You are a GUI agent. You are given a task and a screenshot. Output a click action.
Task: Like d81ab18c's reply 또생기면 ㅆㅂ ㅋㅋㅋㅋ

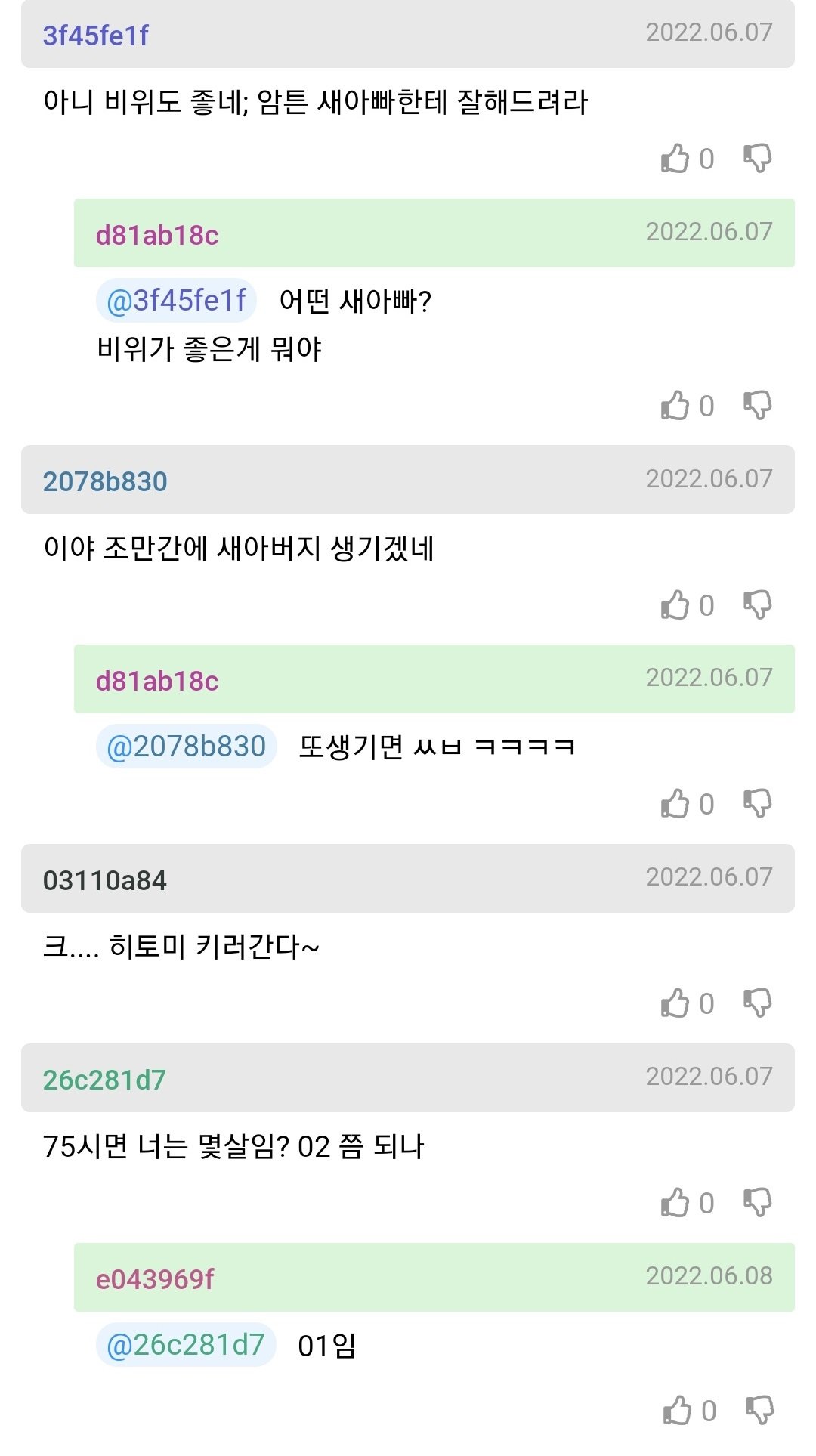tap(675, 804)
